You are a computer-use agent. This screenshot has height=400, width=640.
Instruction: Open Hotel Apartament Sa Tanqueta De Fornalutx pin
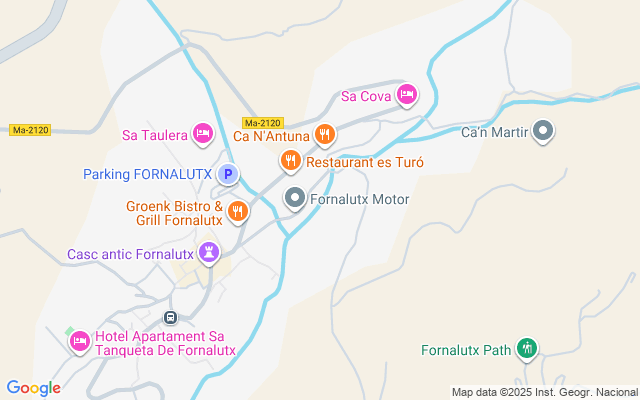(79, 342)
